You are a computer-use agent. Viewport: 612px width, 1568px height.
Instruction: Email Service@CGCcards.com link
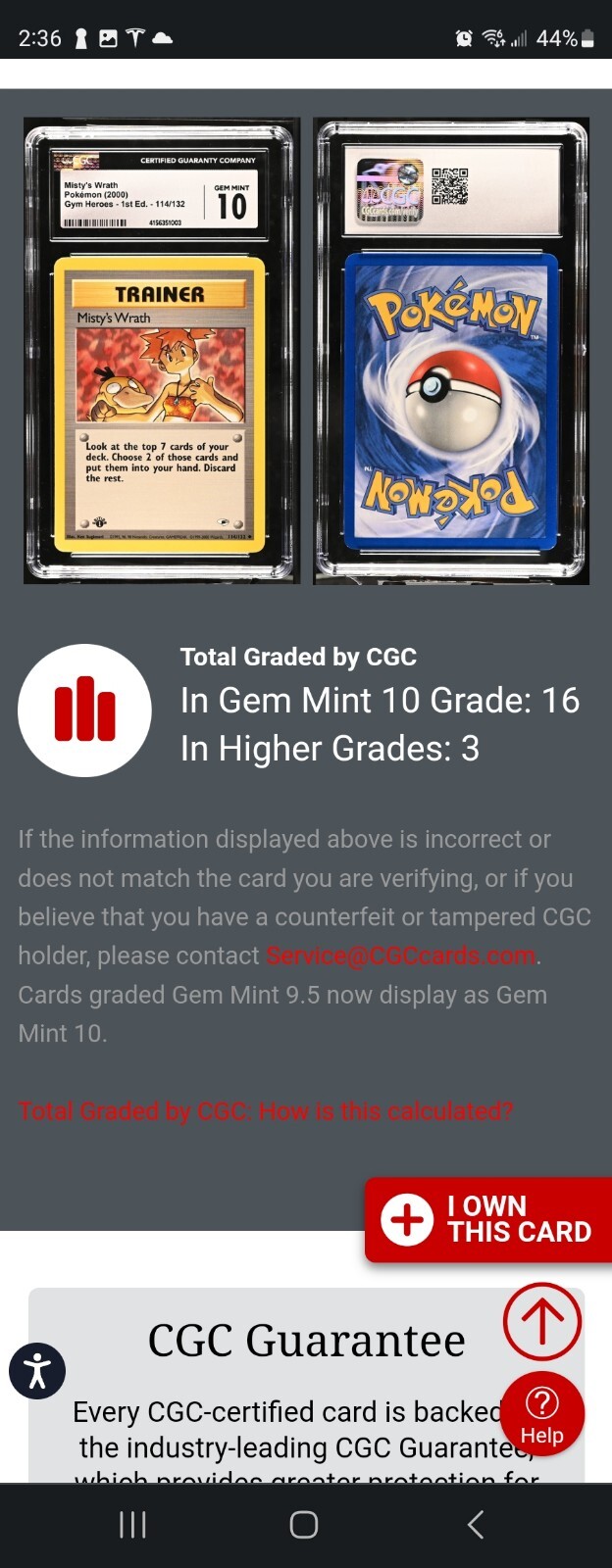point(400,955)
